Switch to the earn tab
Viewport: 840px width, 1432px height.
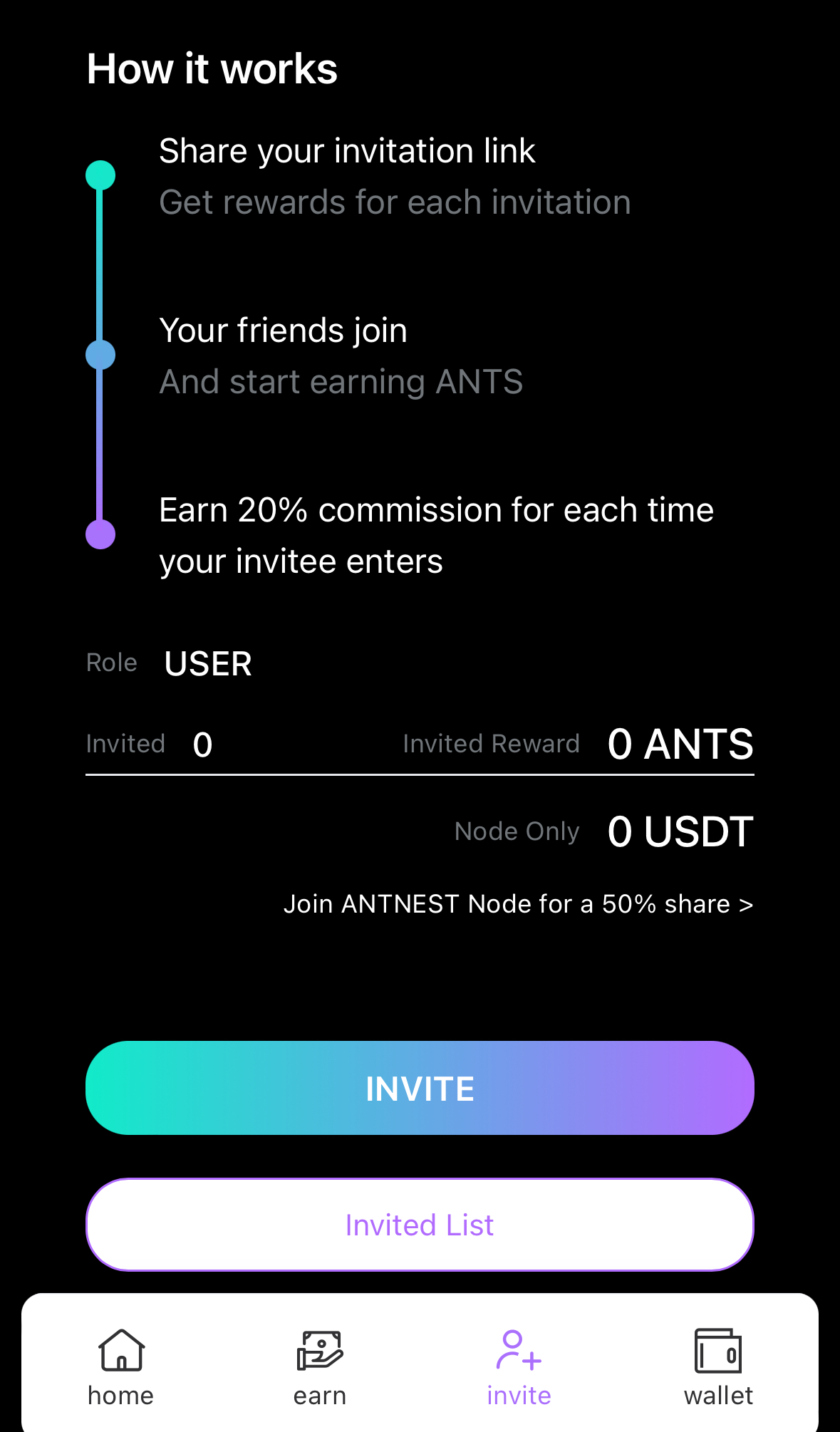(x=320, y=1368)
